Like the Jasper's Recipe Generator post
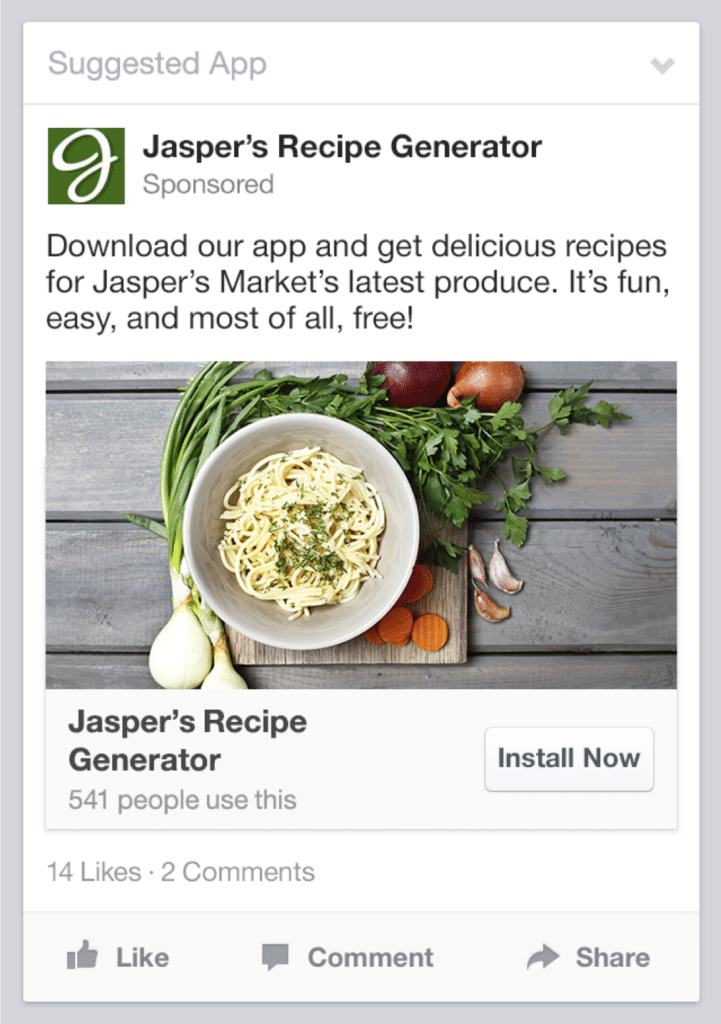This screenshot has height=1024, width=721. point(118,957)
